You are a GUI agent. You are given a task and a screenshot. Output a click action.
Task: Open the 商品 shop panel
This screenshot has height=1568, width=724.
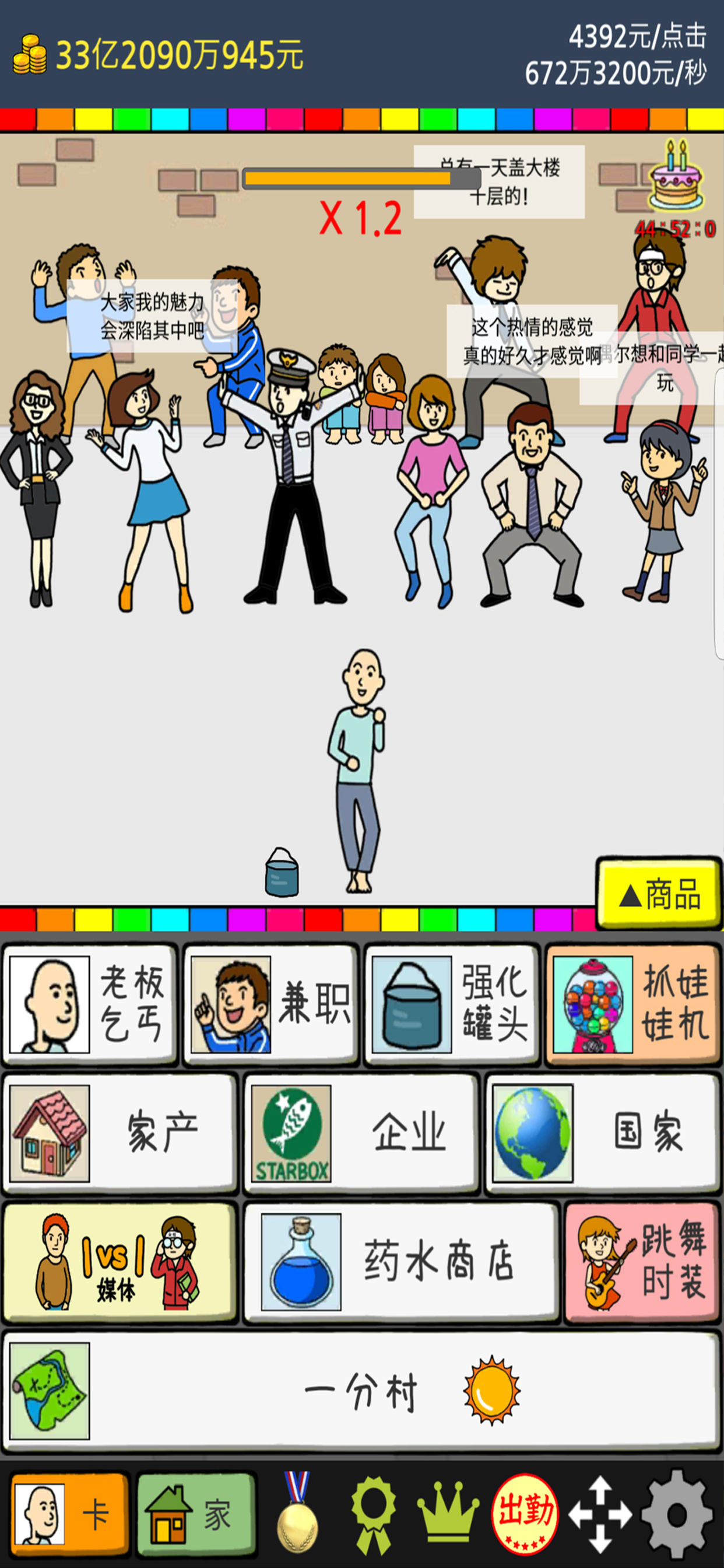coord(659,894)
